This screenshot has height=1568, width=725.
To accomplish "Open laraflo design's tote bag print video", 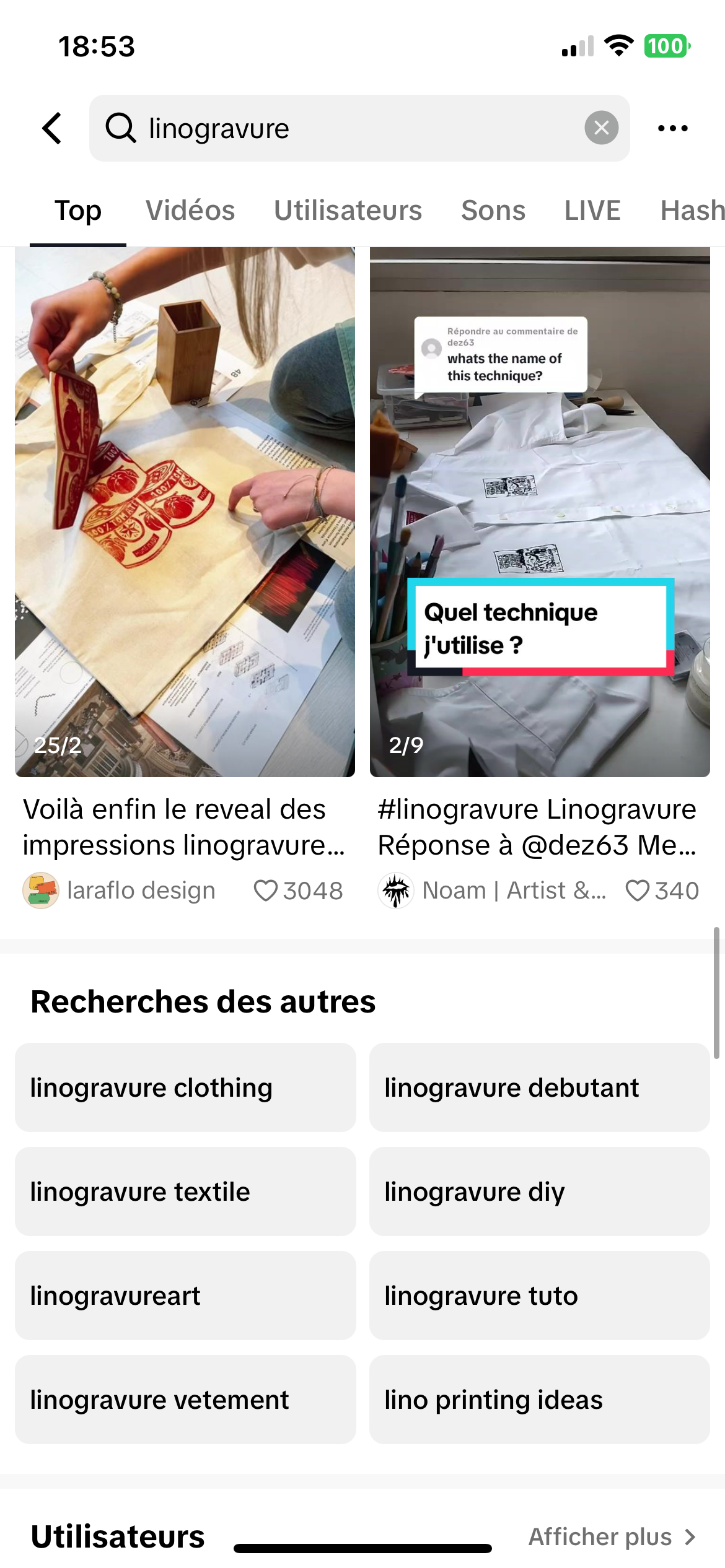I will 185,512.
